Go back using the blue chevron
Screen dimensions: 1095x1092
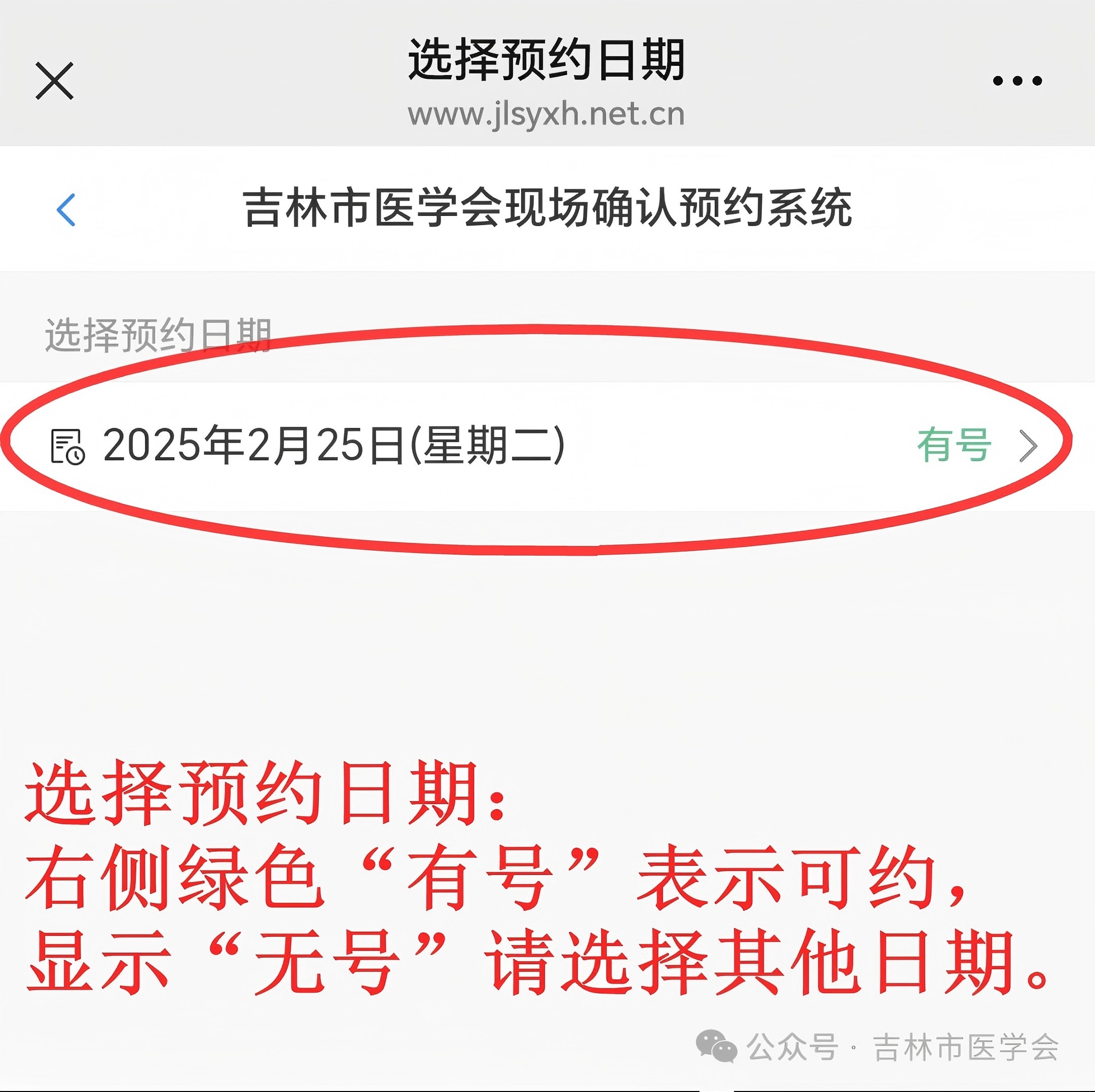tap(66, 210)
